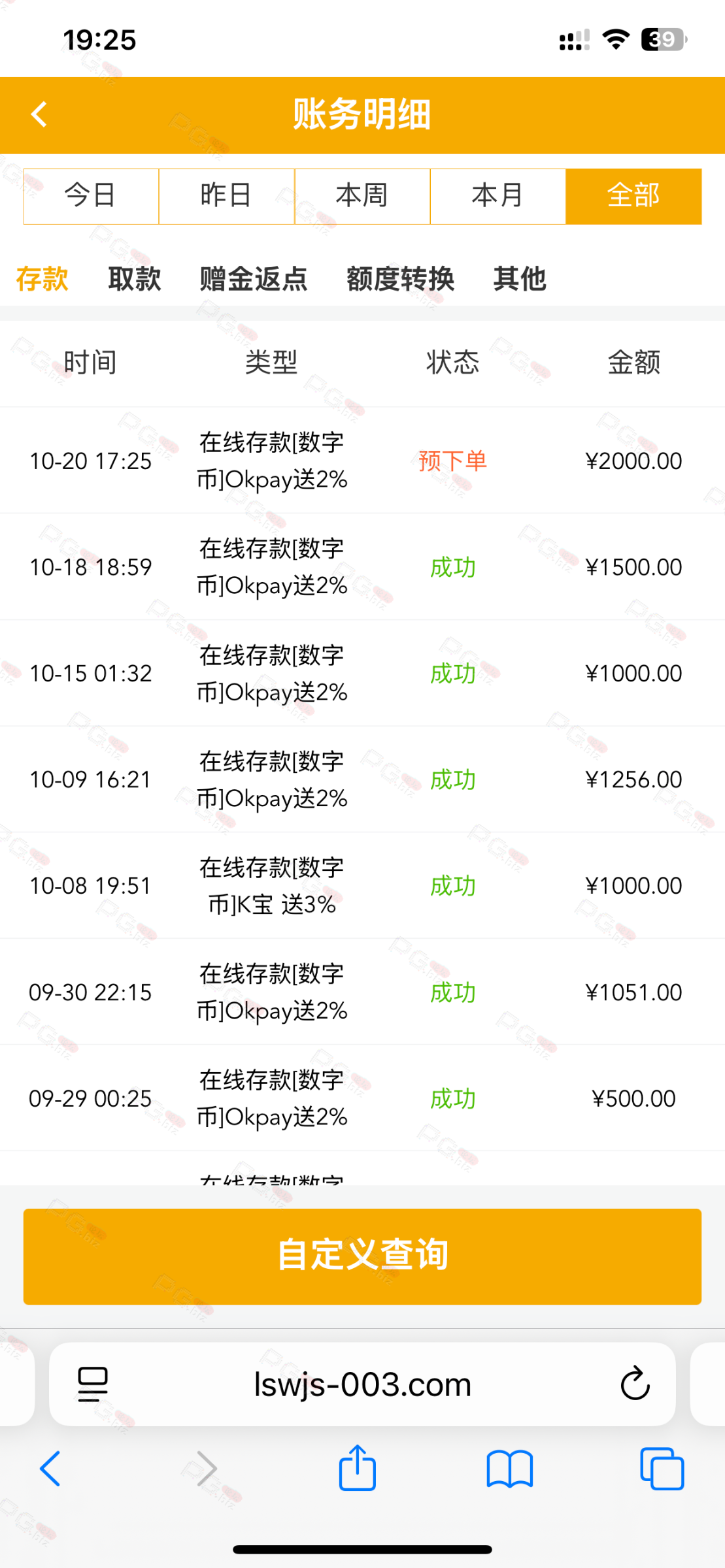Go back from 账务明细 page
The width and height of the screenshot is (725, 1568).
39,114
